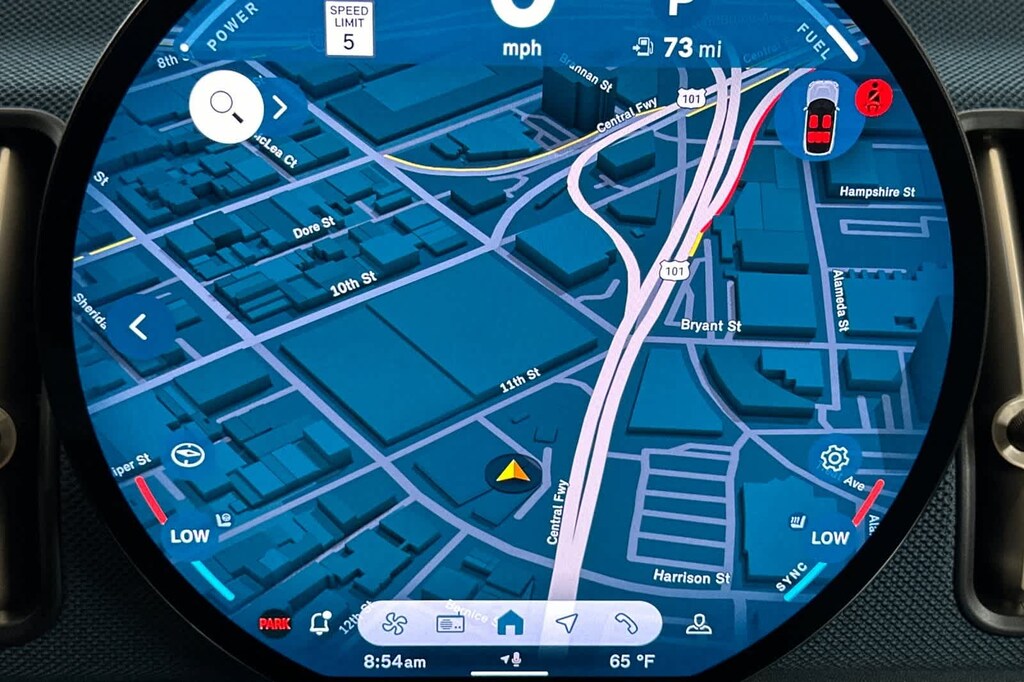Open the map search magnifier
This screenshot has height=682, width=1024.
coord(226,108)
